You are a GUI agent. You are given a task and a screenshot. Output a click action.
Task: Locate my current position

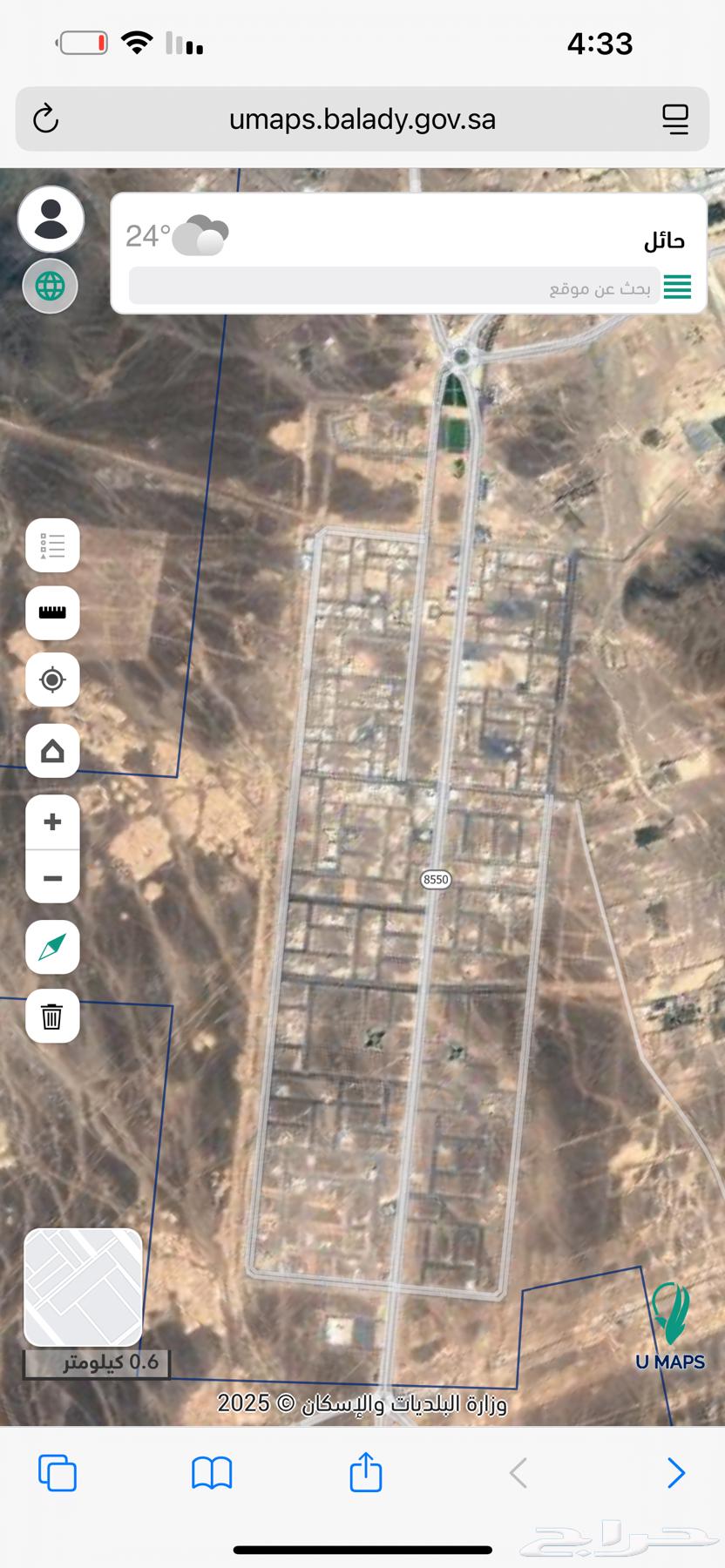pos(52,679)
